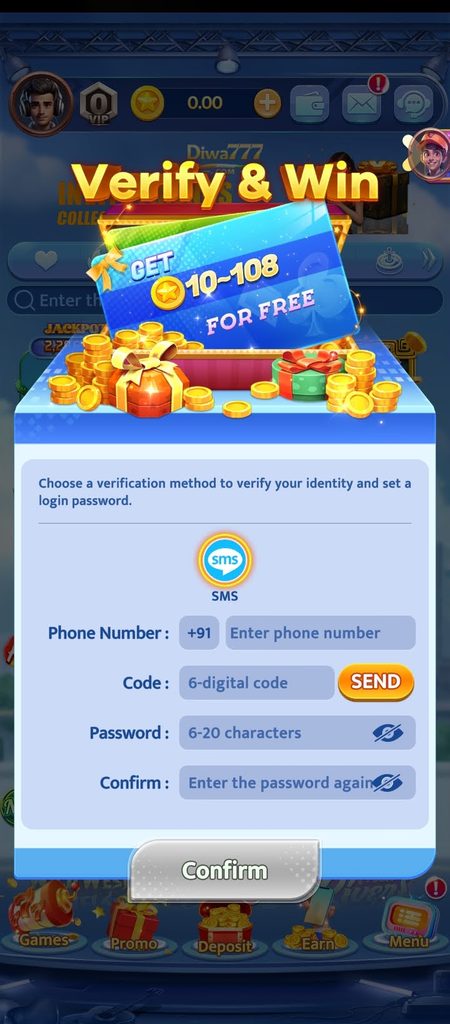Tap the 6-20 characters password field
This screenshot has height=1024, width=450.
click(297, 733)
